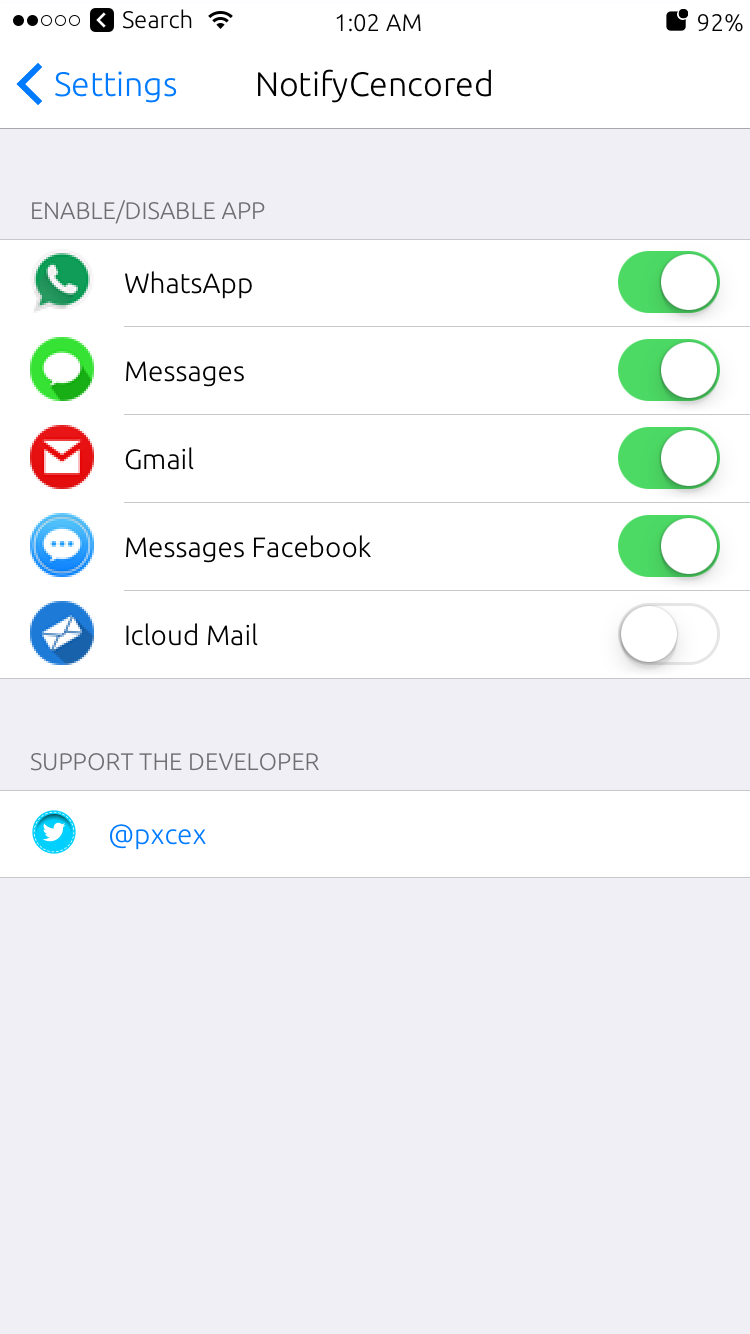
Task: Disable the Messages Facebook toggle
Action: coord(669,547)
